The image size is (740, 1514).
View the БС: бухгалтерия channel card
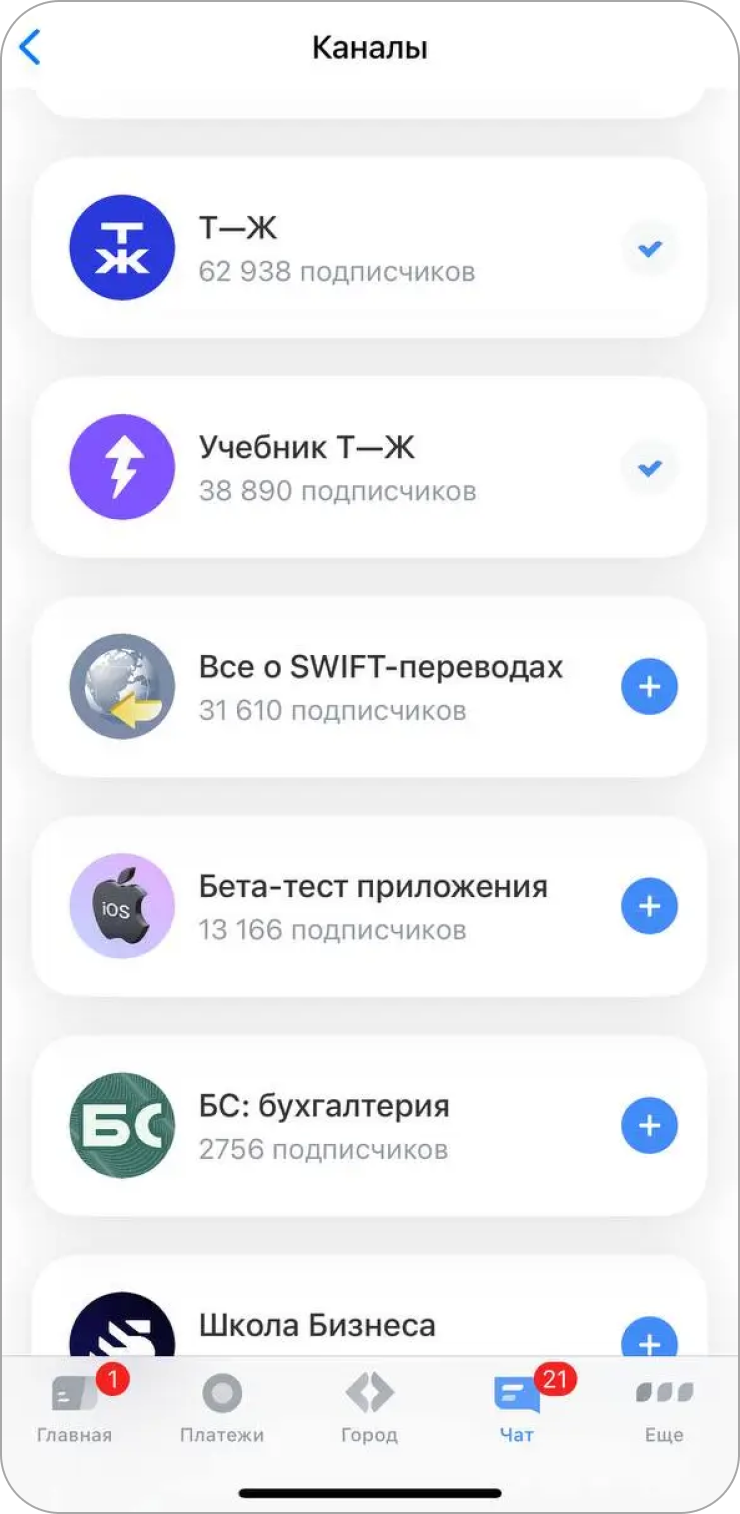point(324,1124)
